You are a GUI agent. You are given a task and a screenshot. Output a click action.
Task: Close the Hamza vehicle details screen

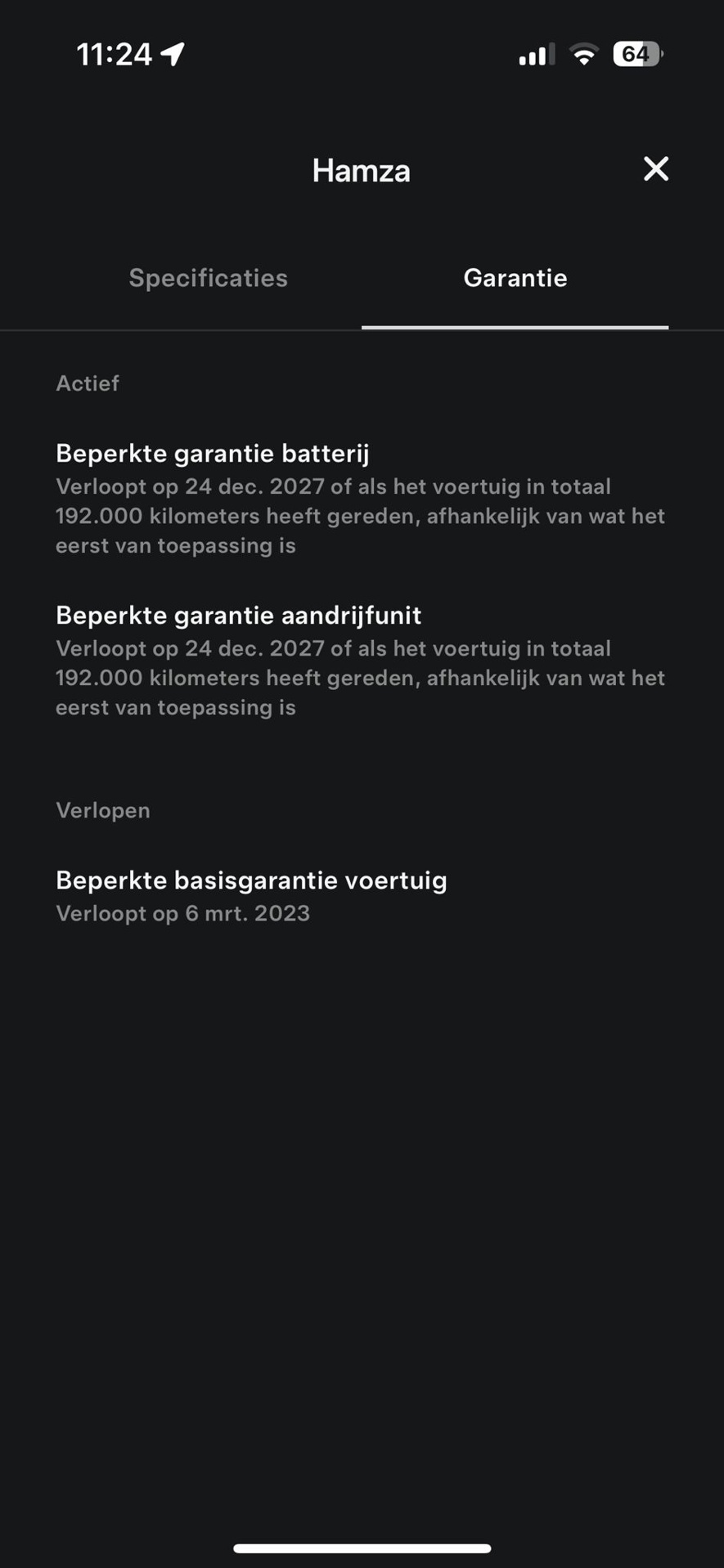coord(655,169)
